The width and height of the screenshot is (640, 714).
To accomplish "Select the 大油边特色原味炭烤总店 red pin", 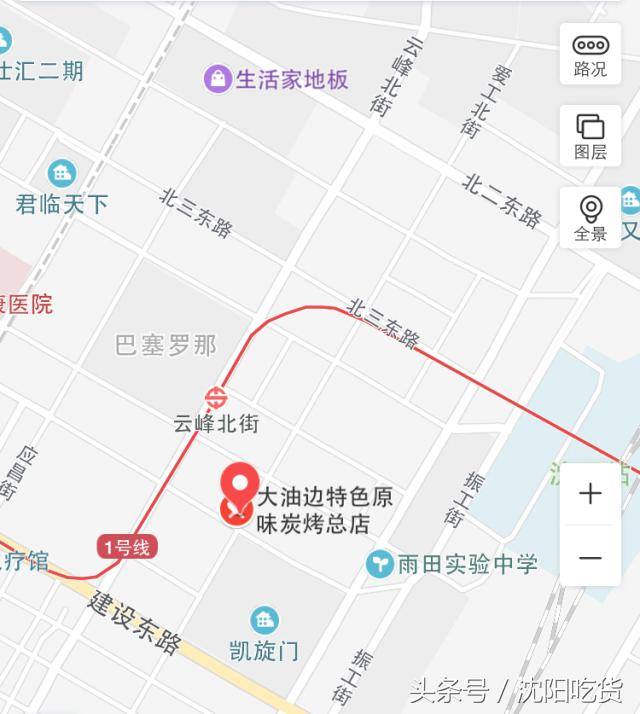I will pyautogui.click(x=238, y=489).
